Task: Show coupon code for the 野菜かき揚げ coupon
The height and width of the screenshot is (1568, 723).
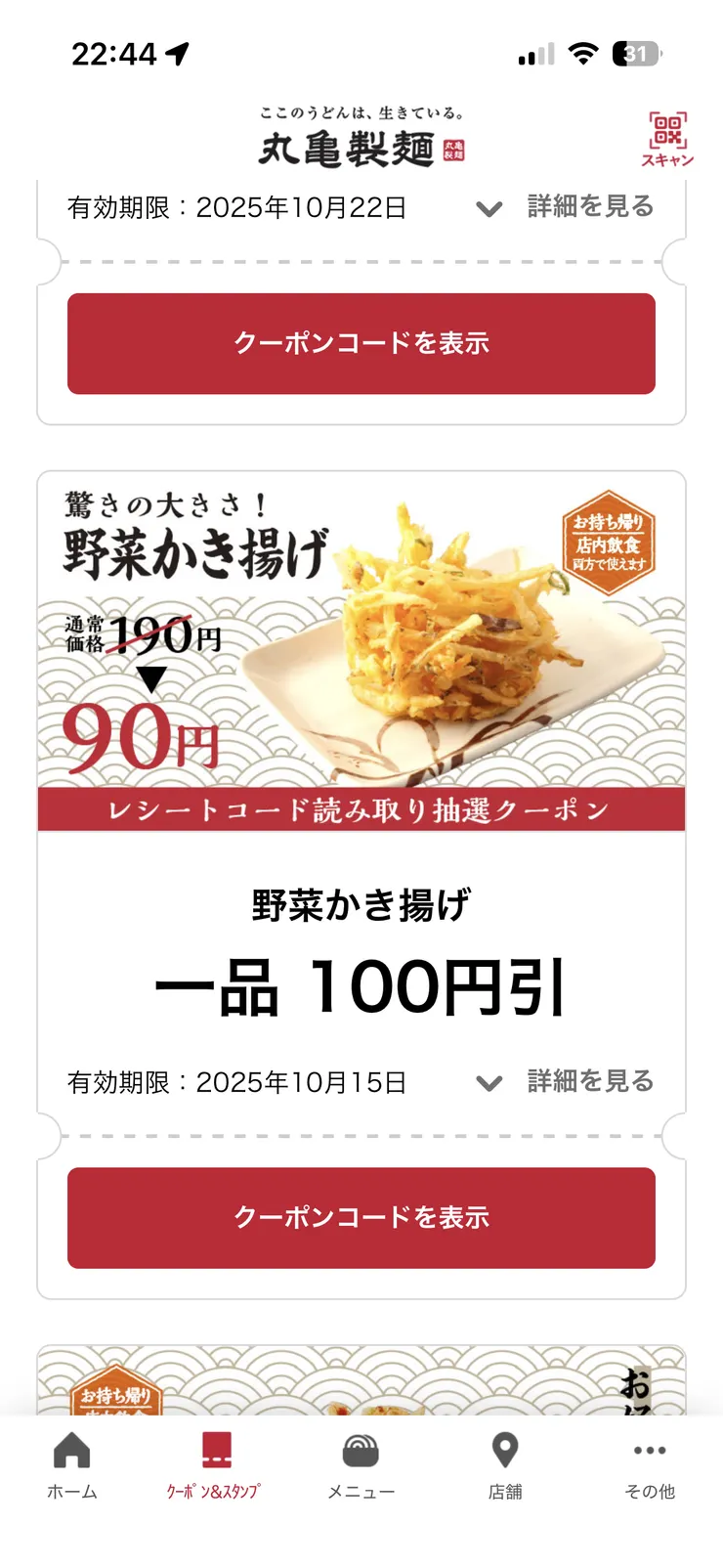Action: point(361,1218)
